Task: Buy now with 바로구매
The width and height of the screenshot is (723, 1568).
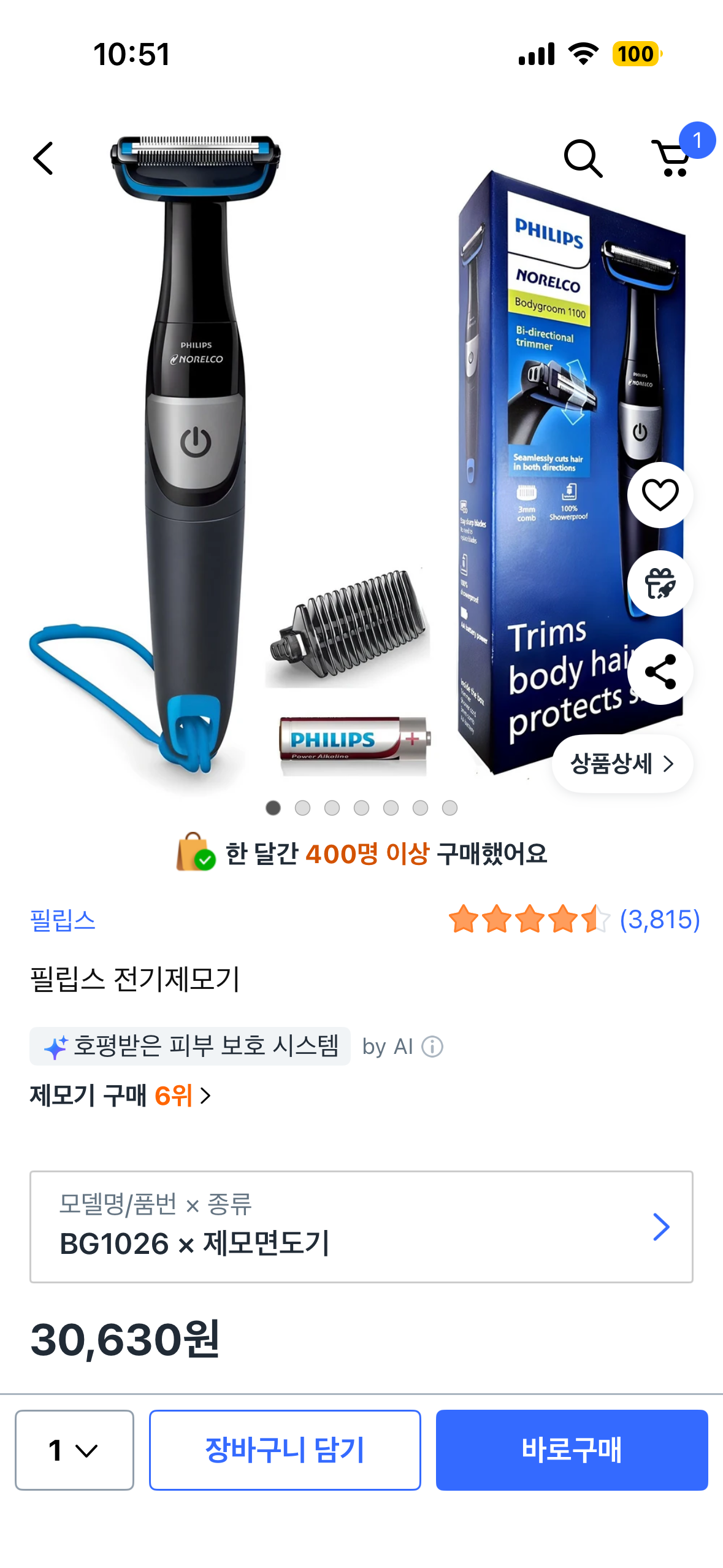Action: coord(572,1450)
